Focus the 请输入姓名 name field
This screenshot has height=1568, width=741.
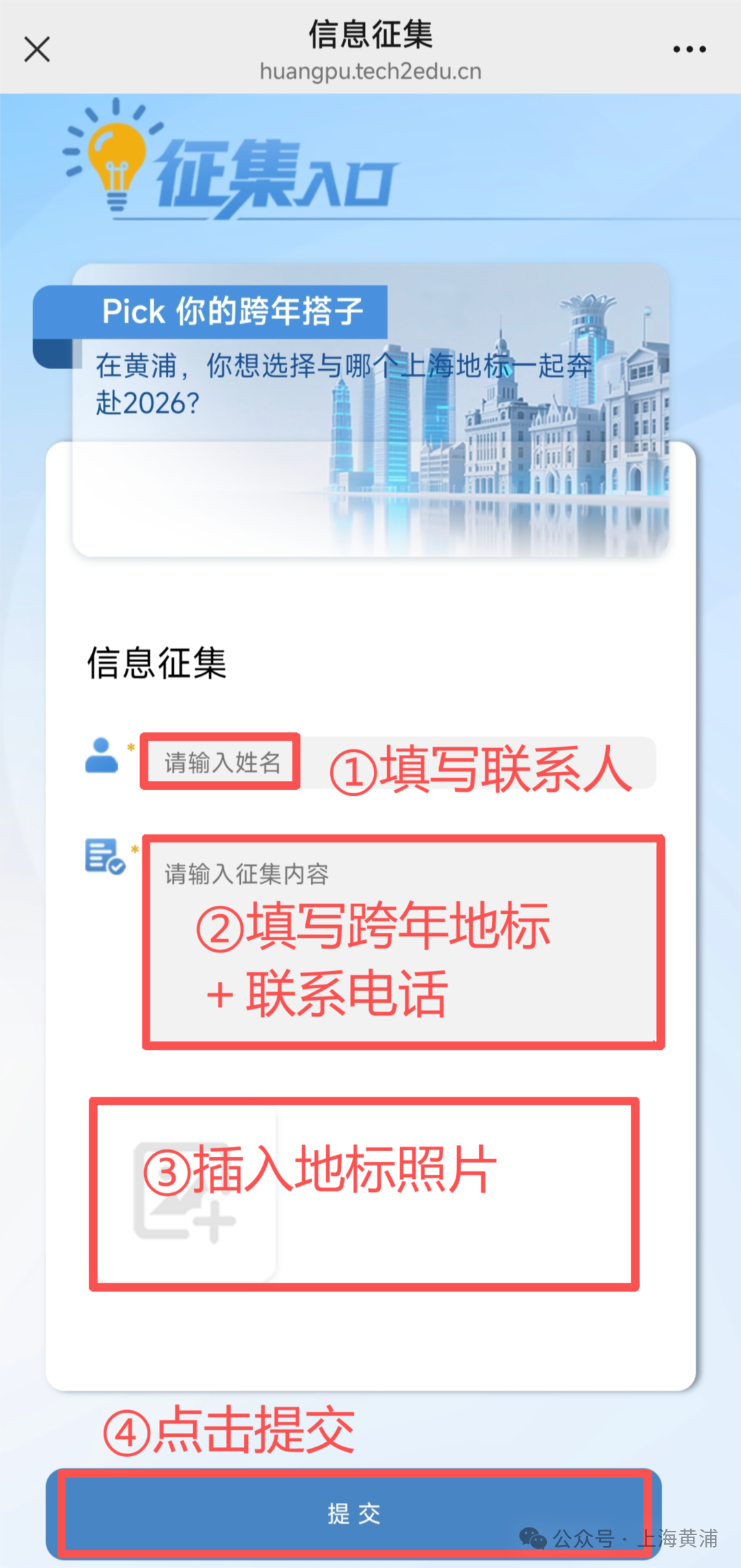point(398,762)
